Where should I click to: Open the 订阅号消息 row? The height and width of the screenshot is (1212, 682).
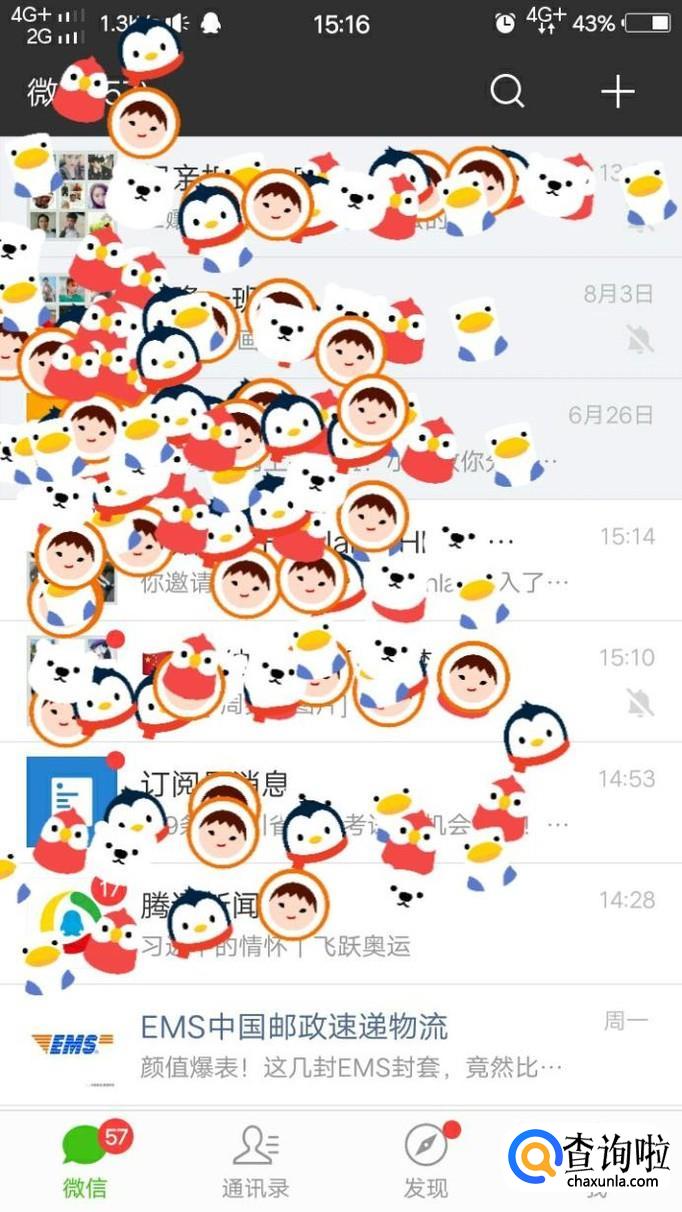(x=341, y=803)
